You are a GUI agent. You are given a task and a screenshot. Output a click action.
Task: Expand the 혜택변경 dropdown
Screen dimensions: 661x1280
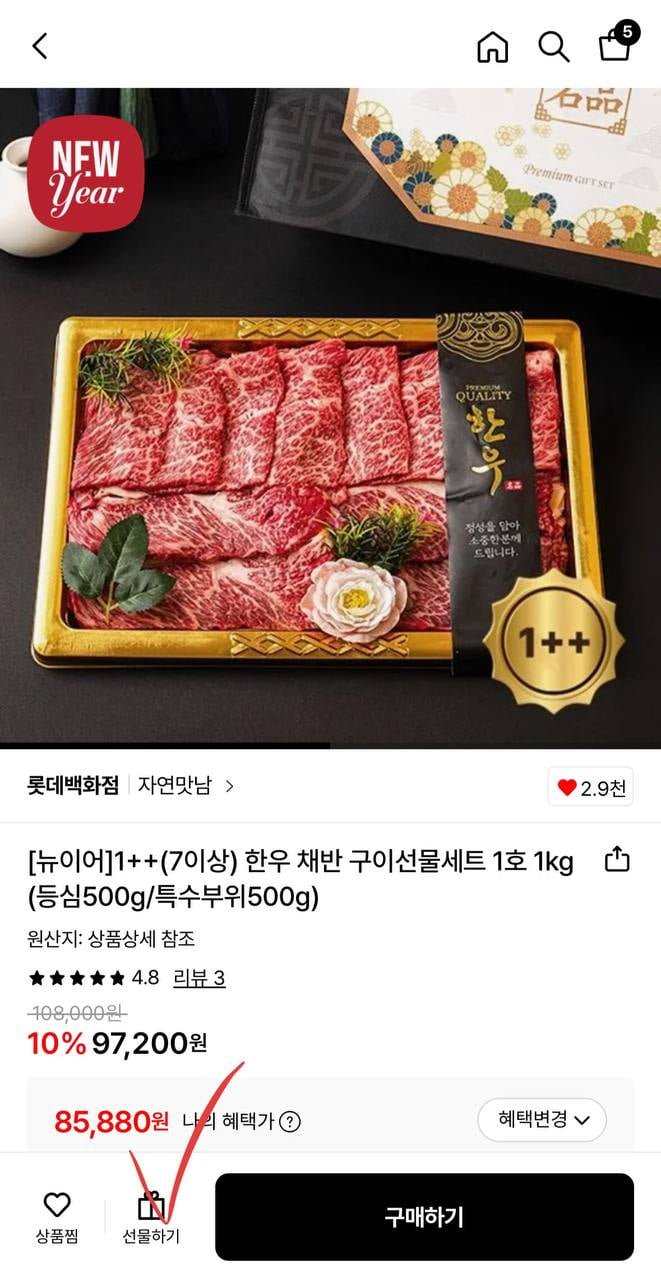click(541, 1120)
